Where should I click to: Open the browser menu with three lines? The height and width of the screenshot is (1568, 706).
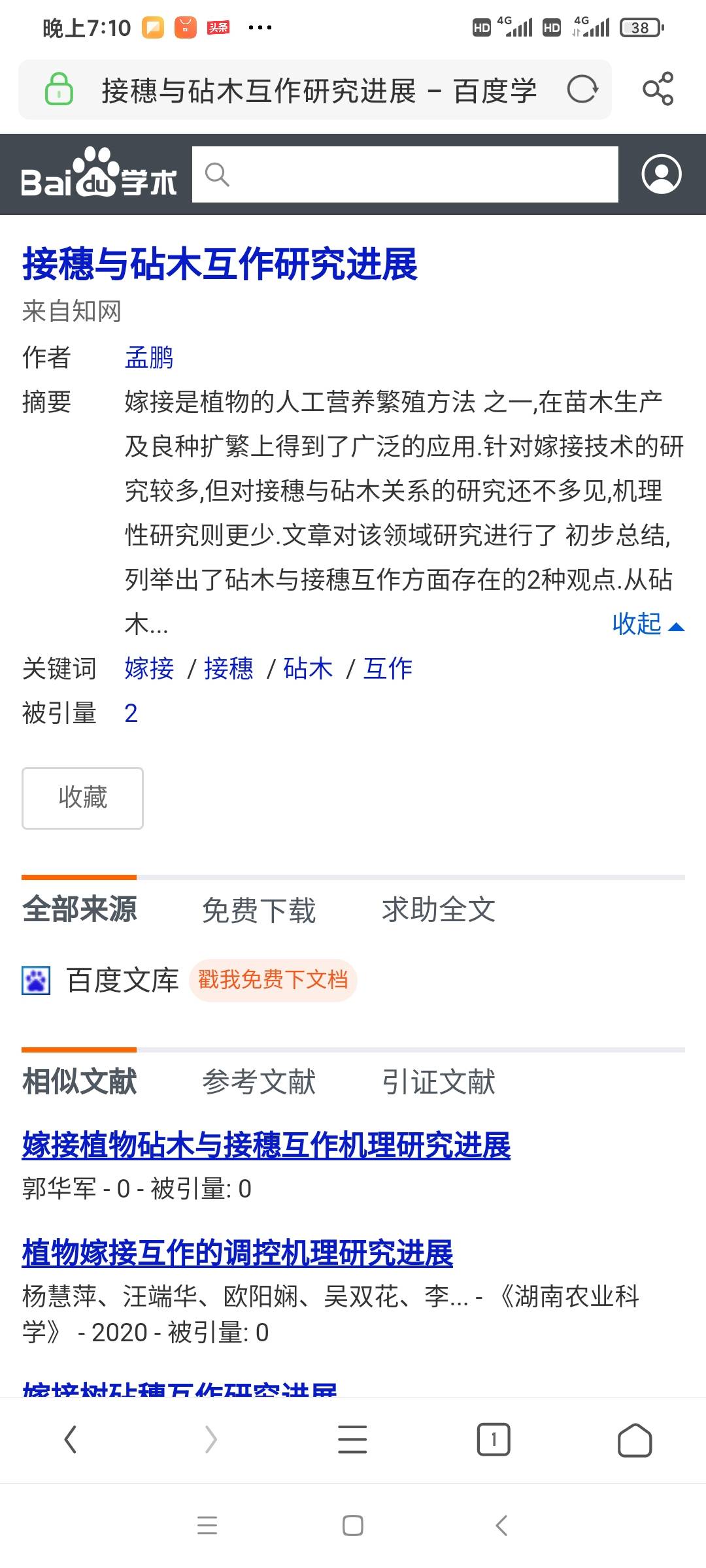[x=352, y=1439]
